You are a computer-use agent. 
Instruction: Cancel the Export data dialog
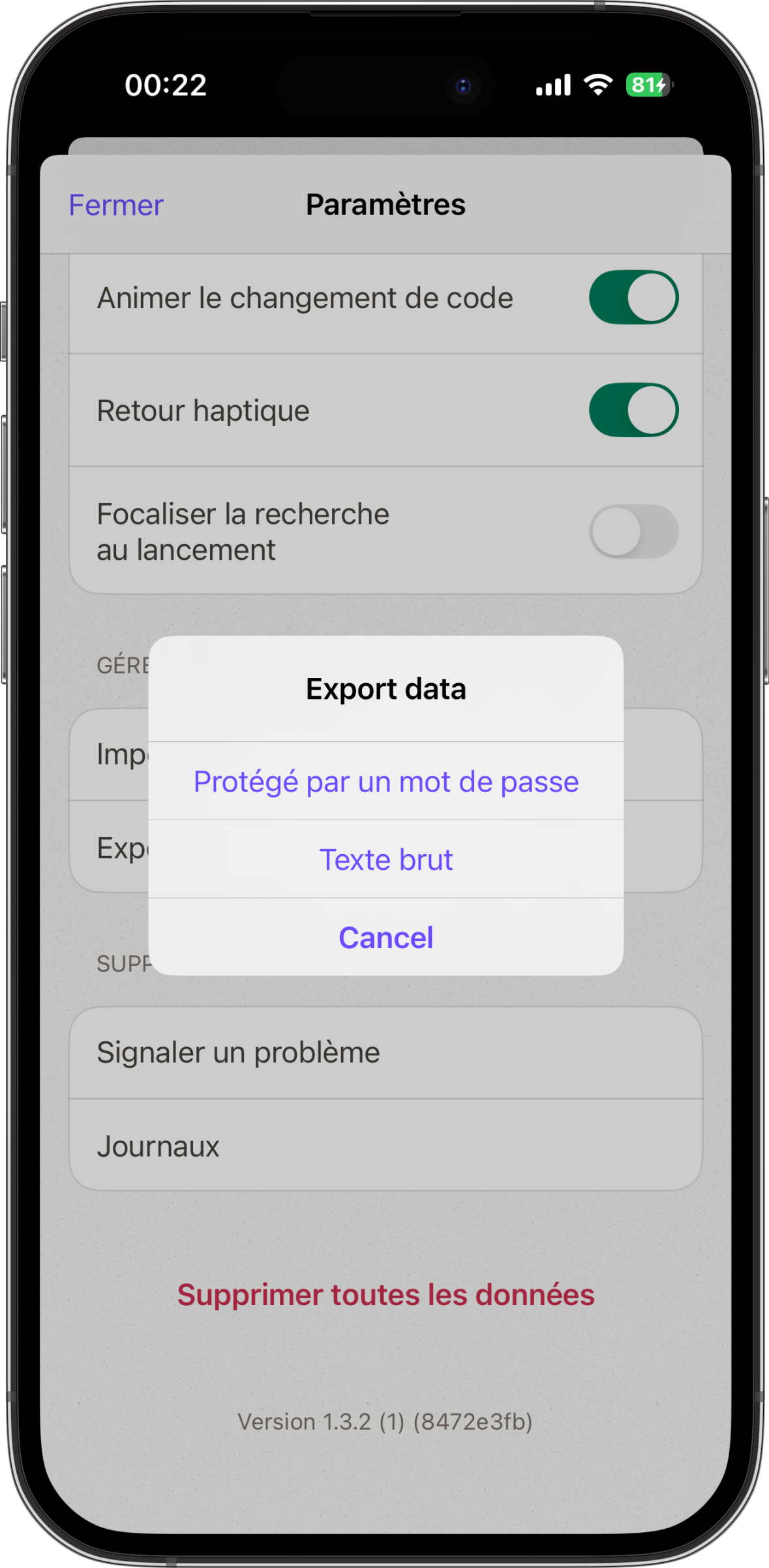point(385,938)
